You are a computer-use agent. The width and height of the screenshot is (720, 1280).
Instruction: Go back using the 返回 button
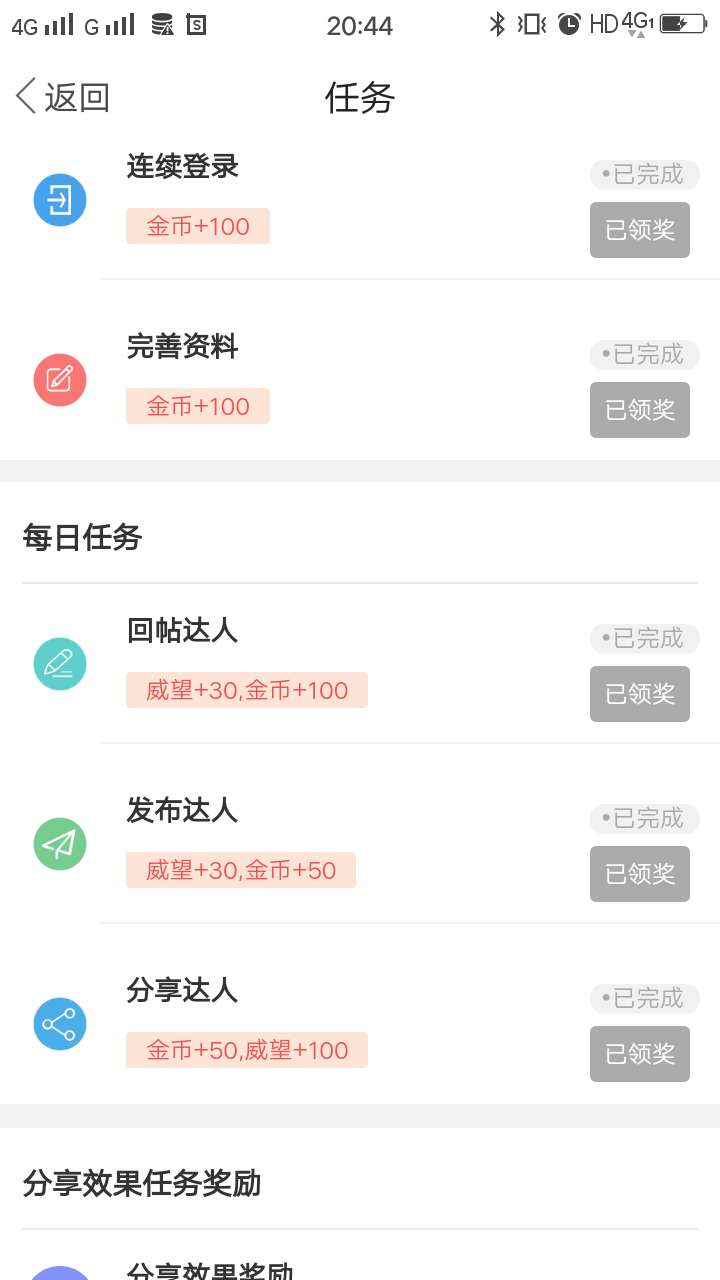[x=62, y=97]
